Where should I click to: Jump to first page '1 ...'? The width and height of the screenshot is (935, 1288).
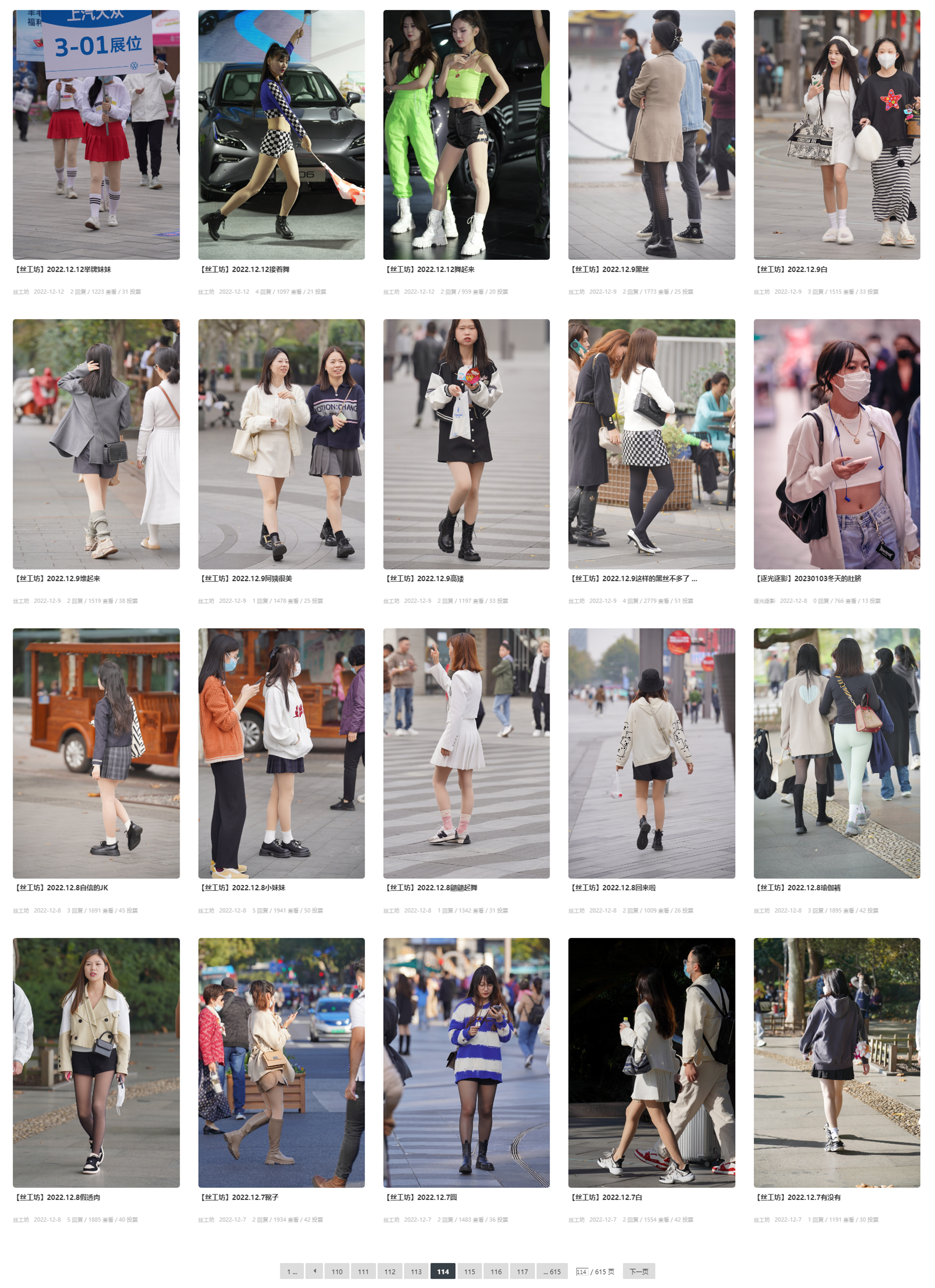coord(292,1271)
